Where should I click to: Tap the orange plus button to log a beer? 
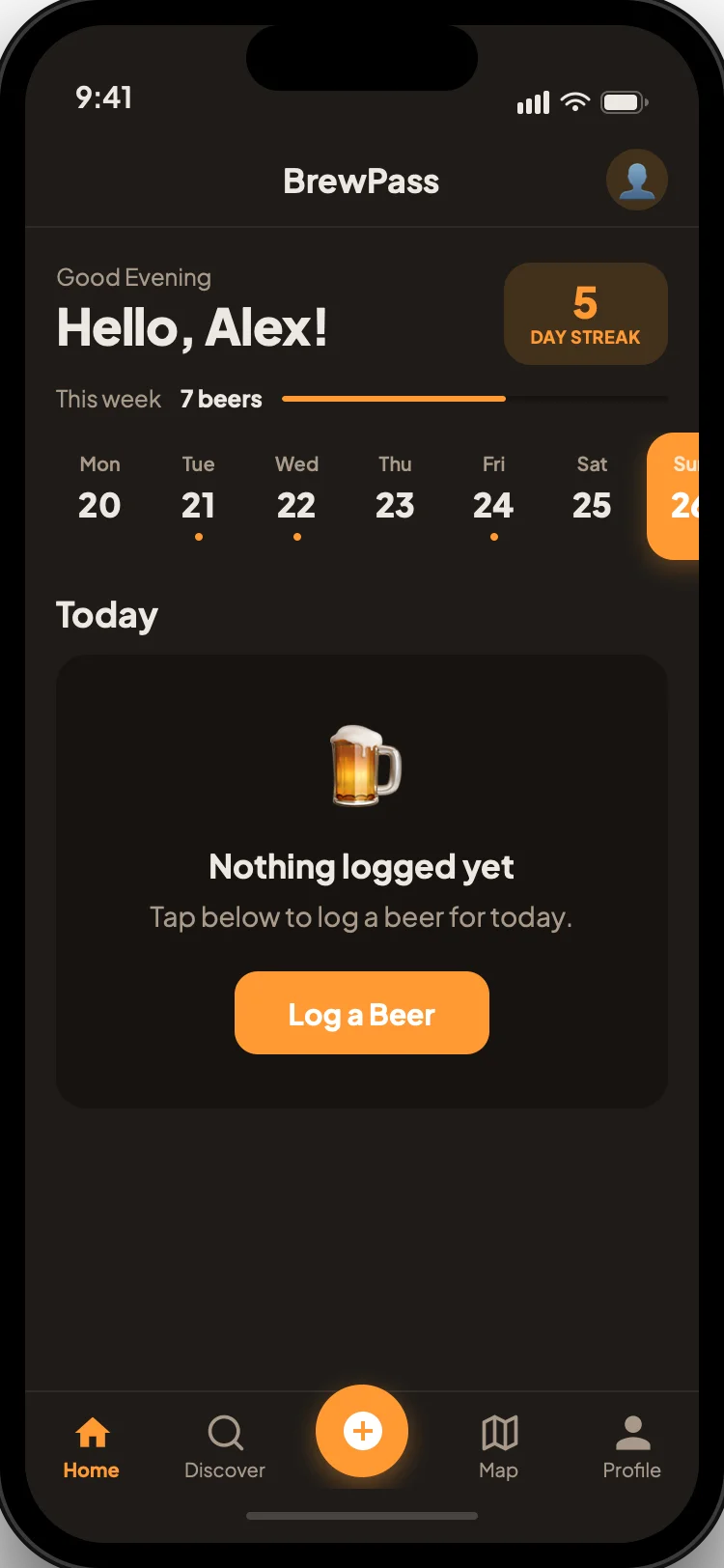click(362, 1432)
